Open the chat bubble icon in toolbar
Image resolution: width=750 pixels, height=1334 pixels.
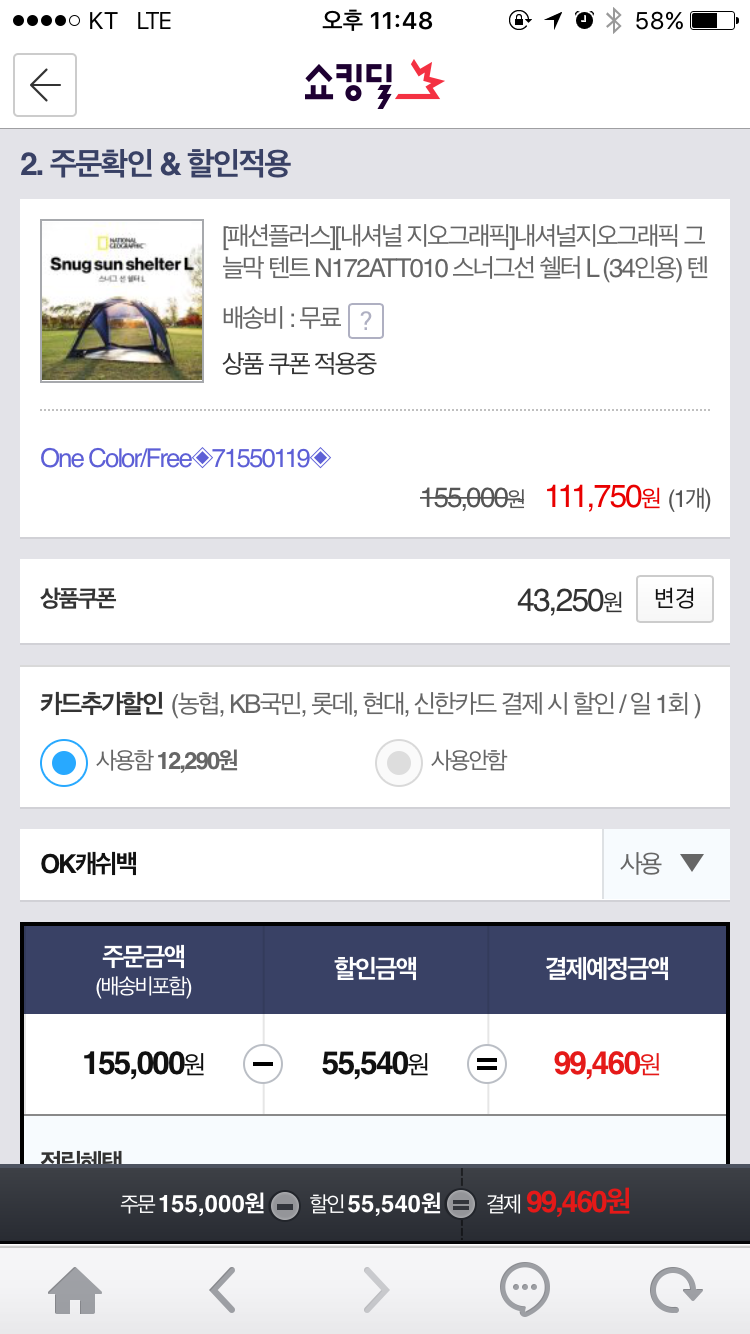(x=524, y=1290)
